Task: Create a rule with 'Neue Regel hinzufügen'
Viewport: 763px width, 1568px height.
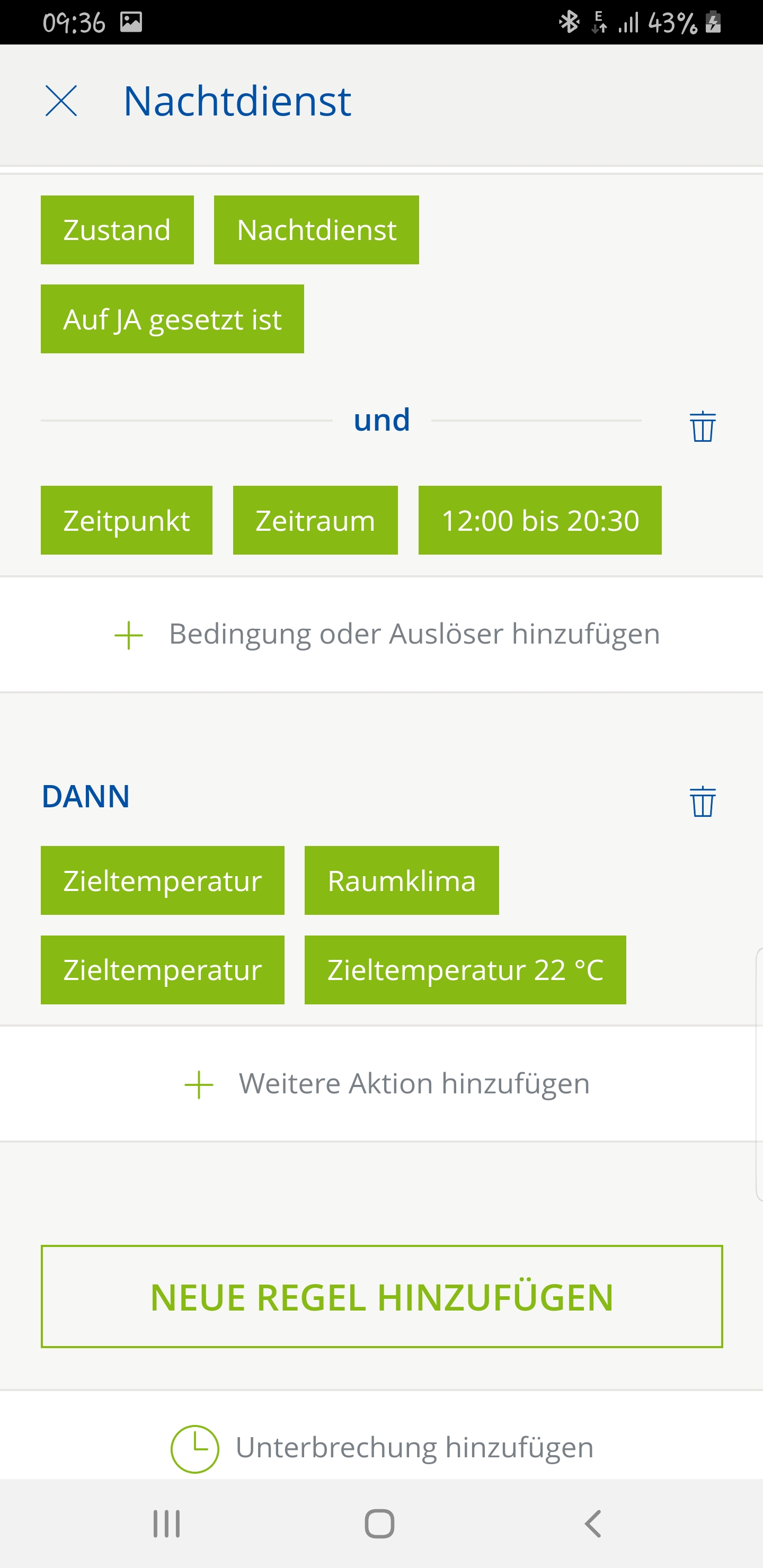Action: click(x=382, y=1297)
